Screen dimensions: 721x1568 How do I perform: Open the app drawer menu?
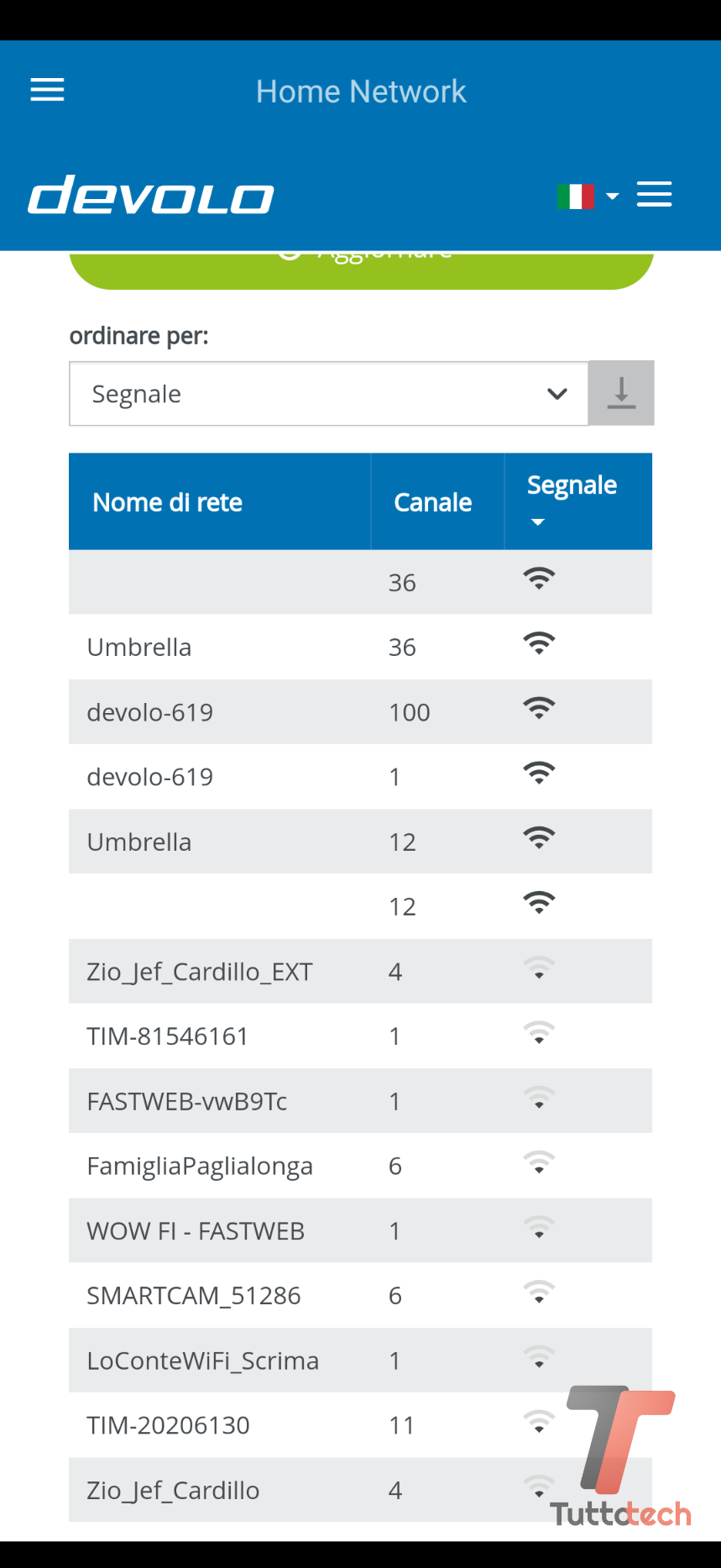[47, 90]
